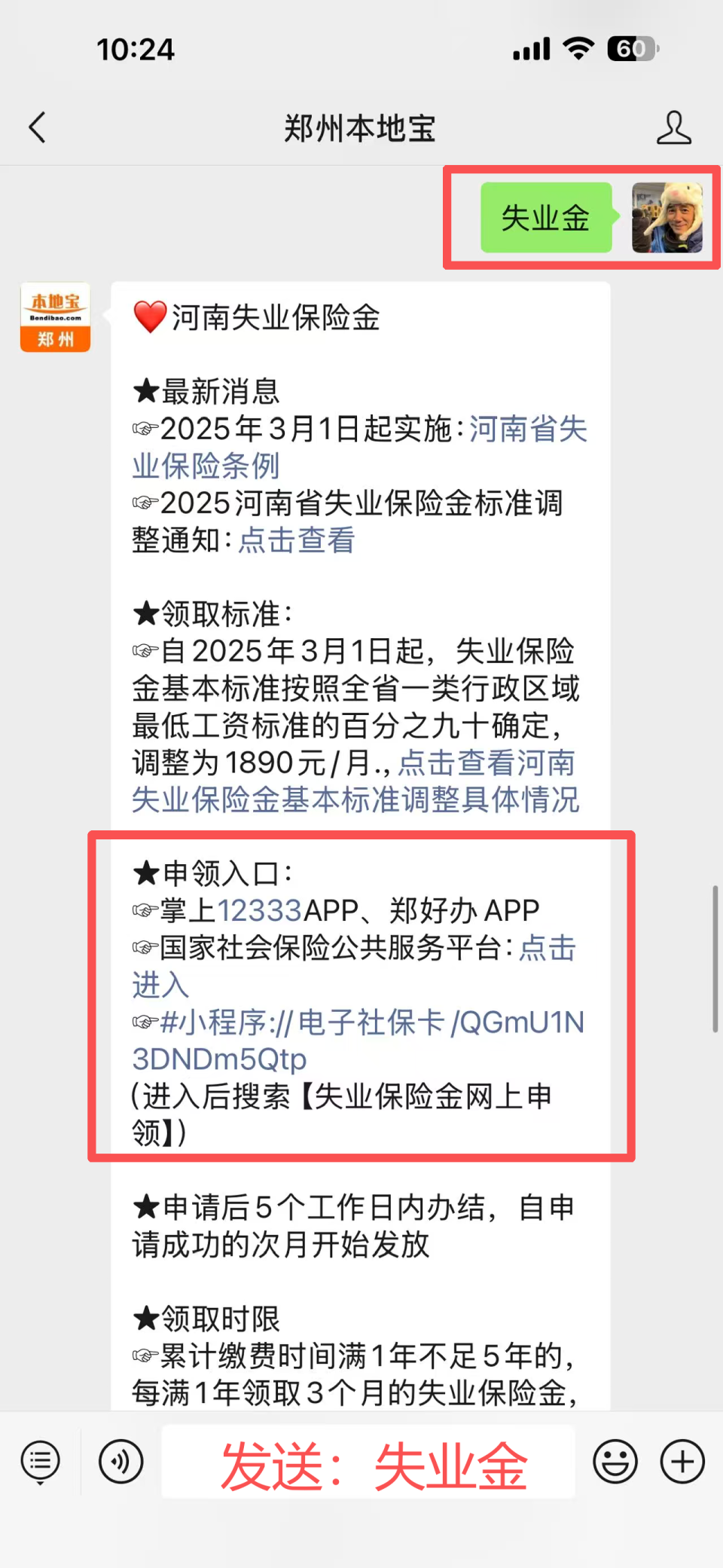The height and width of the screenshot is (1568, 723).
Task: Select the voice message icon
Action: point(120,1462)
